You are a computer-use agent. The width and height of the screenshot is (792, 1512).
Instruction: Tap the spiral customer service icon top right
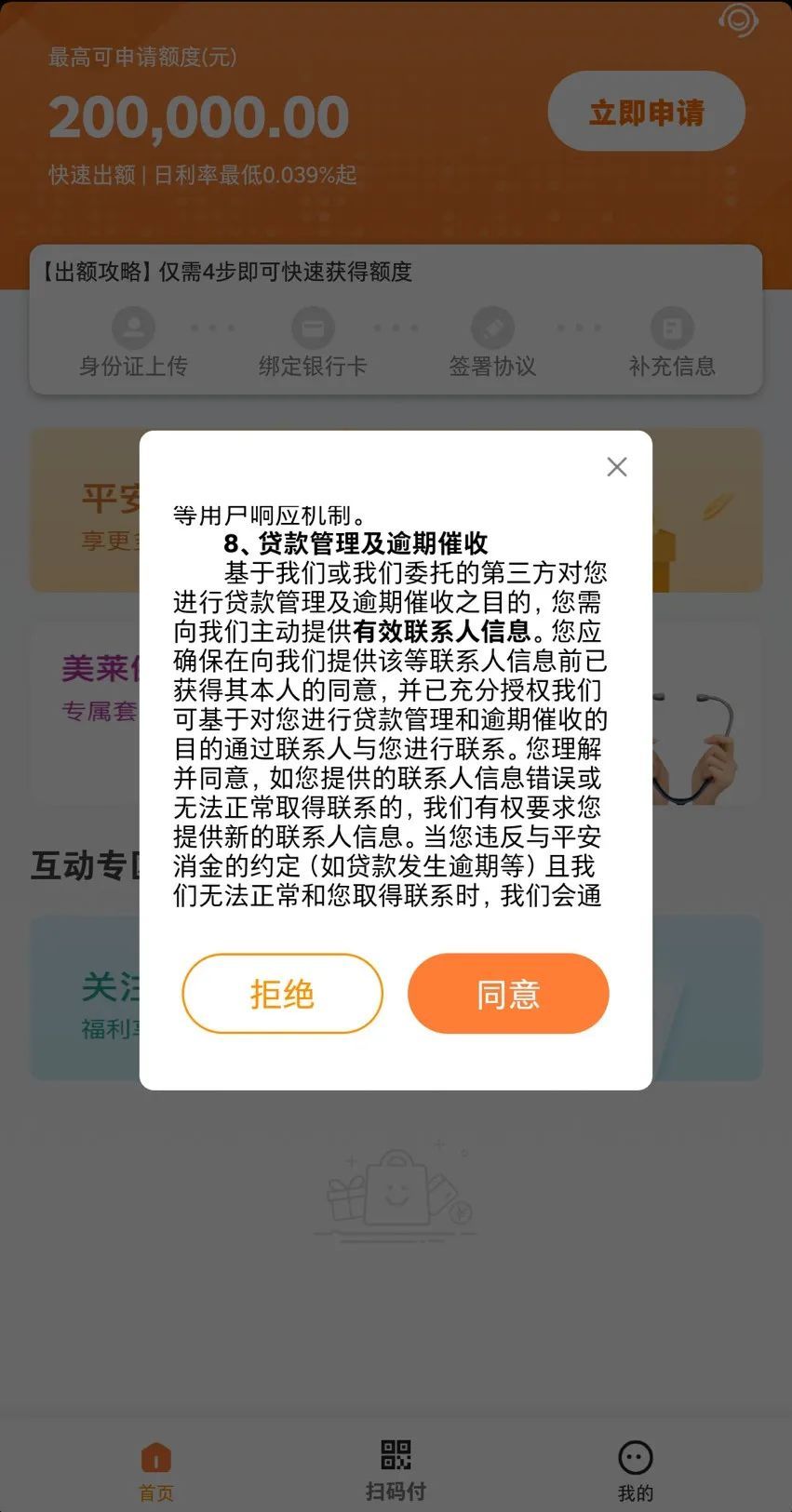738,20
